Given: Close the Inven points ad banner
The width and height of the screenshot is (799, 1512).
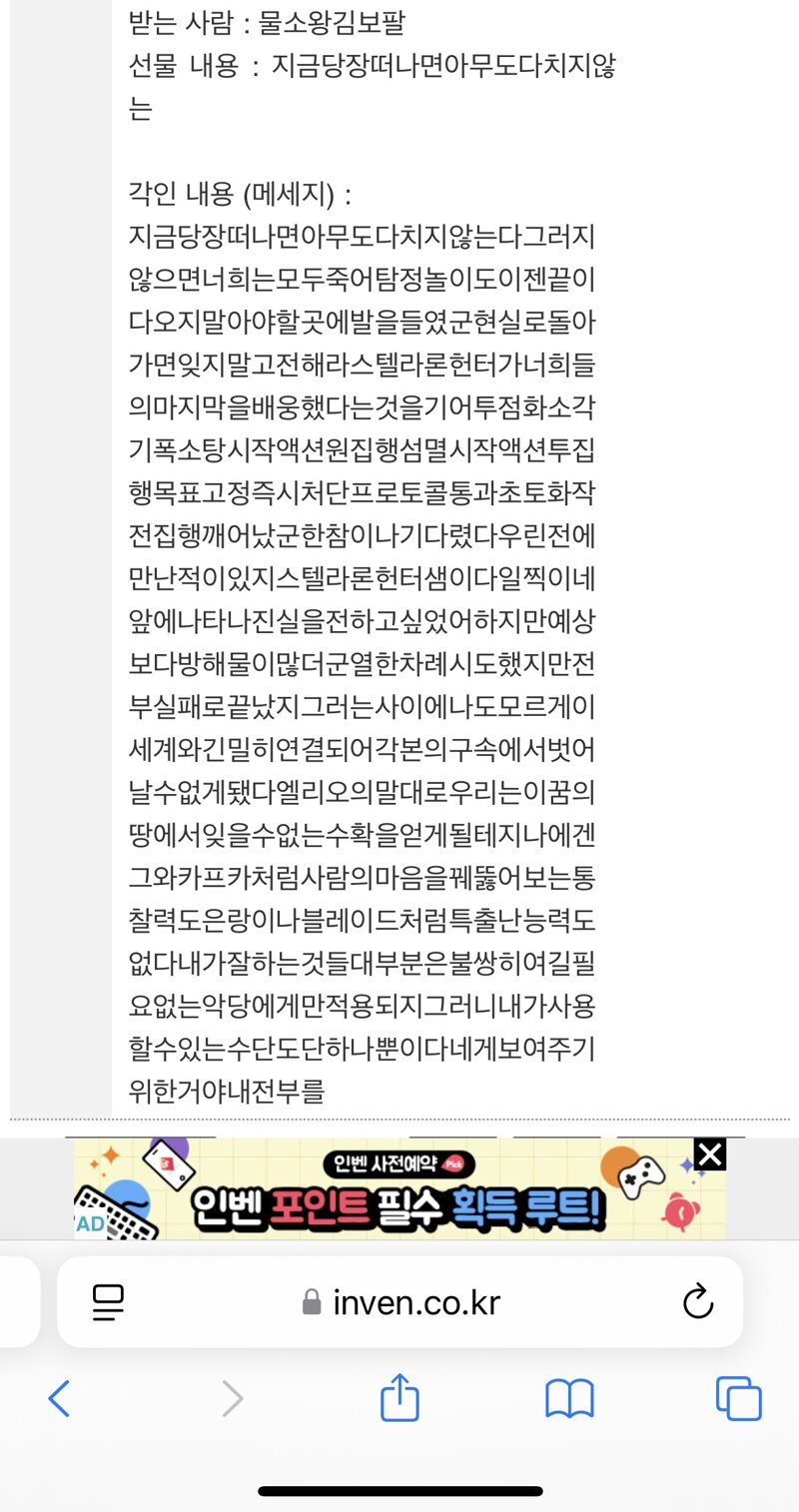Looking at the screenshot, I should [709, 1155].
